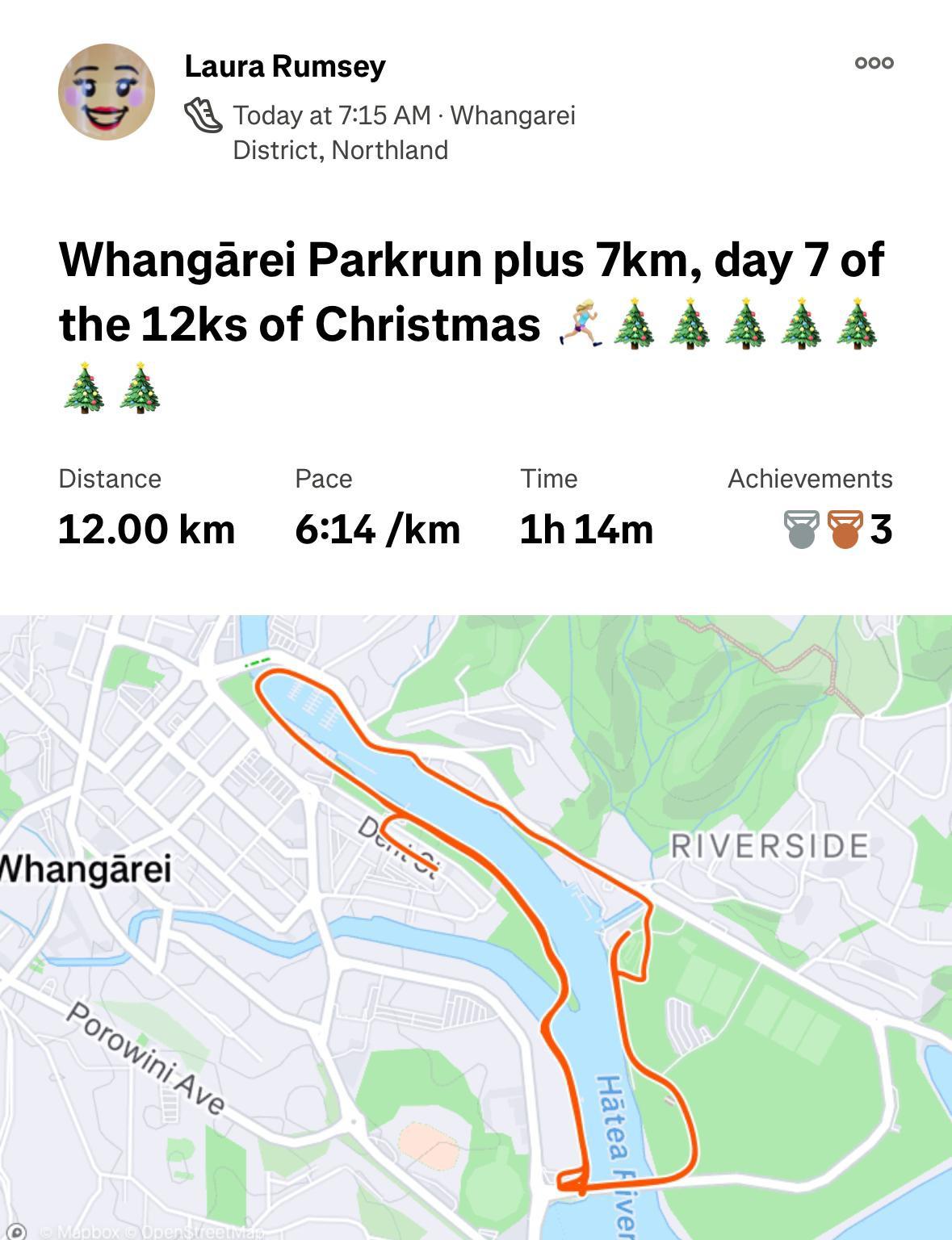View Laura Rumsey's profile by name
Image resolution: width=952 pixels, height=1240 pixels.
coord(285,66)
